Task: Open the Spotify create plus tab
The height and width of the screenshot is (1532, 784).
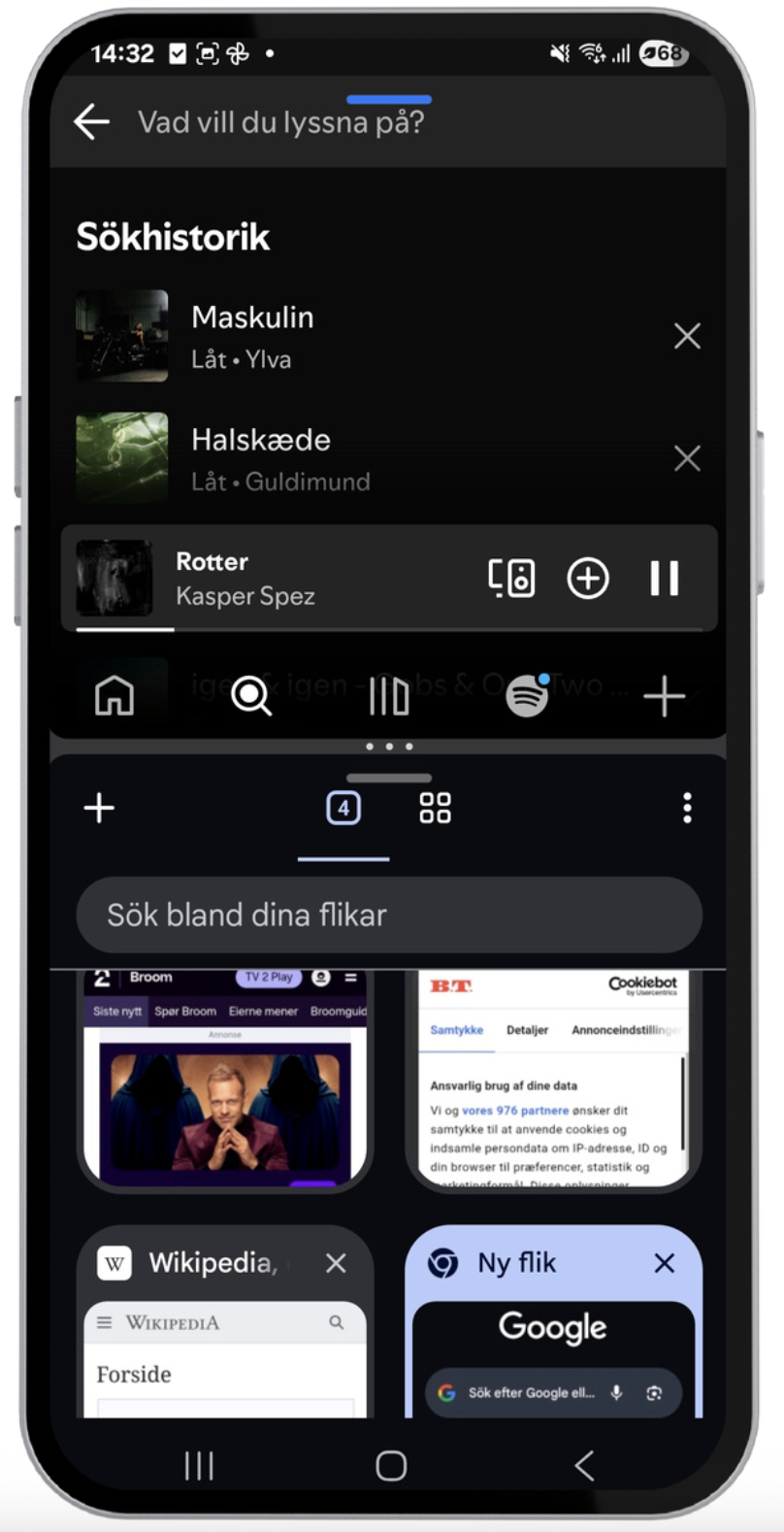Action: coord(665,696)
